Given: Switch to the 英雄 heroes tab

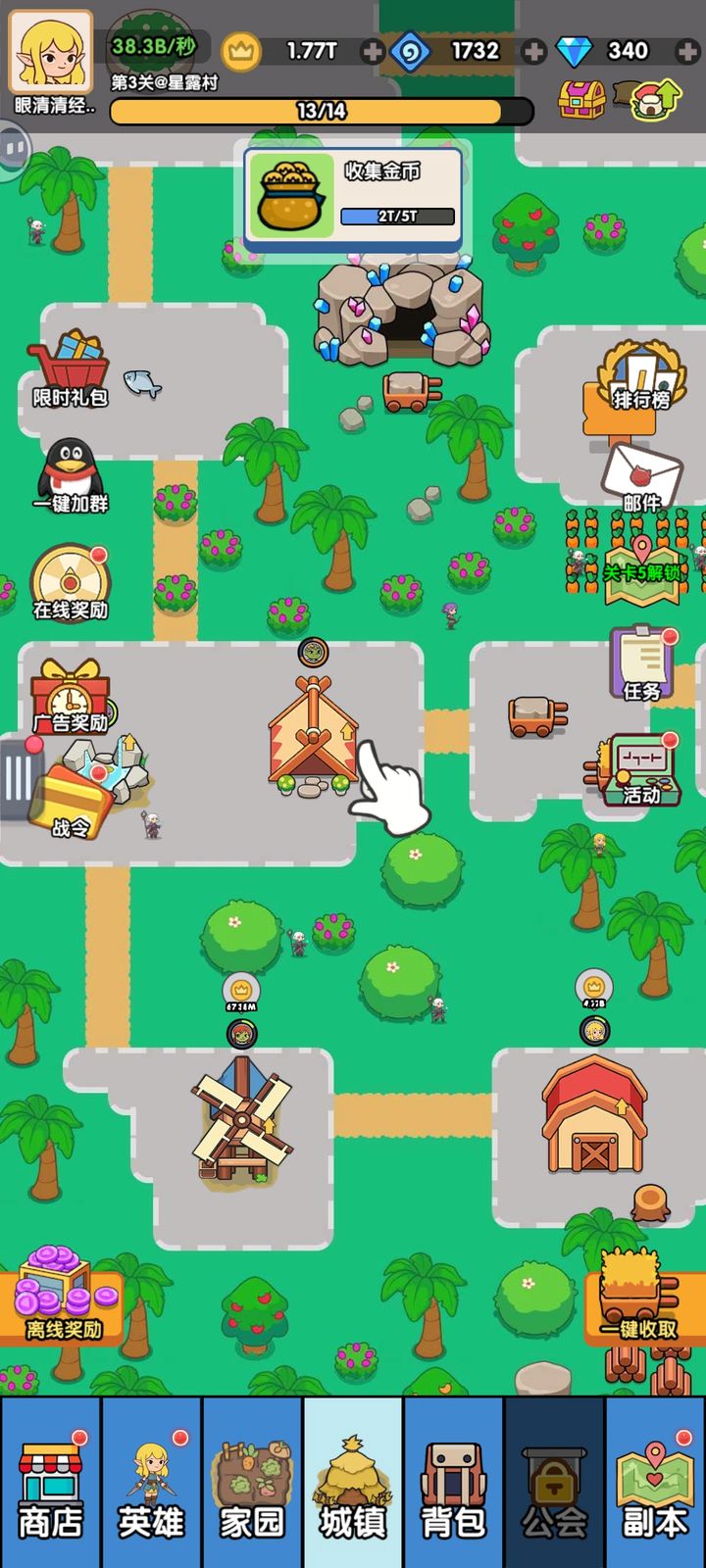Looking at the screenshot, I should [151, 1485].
